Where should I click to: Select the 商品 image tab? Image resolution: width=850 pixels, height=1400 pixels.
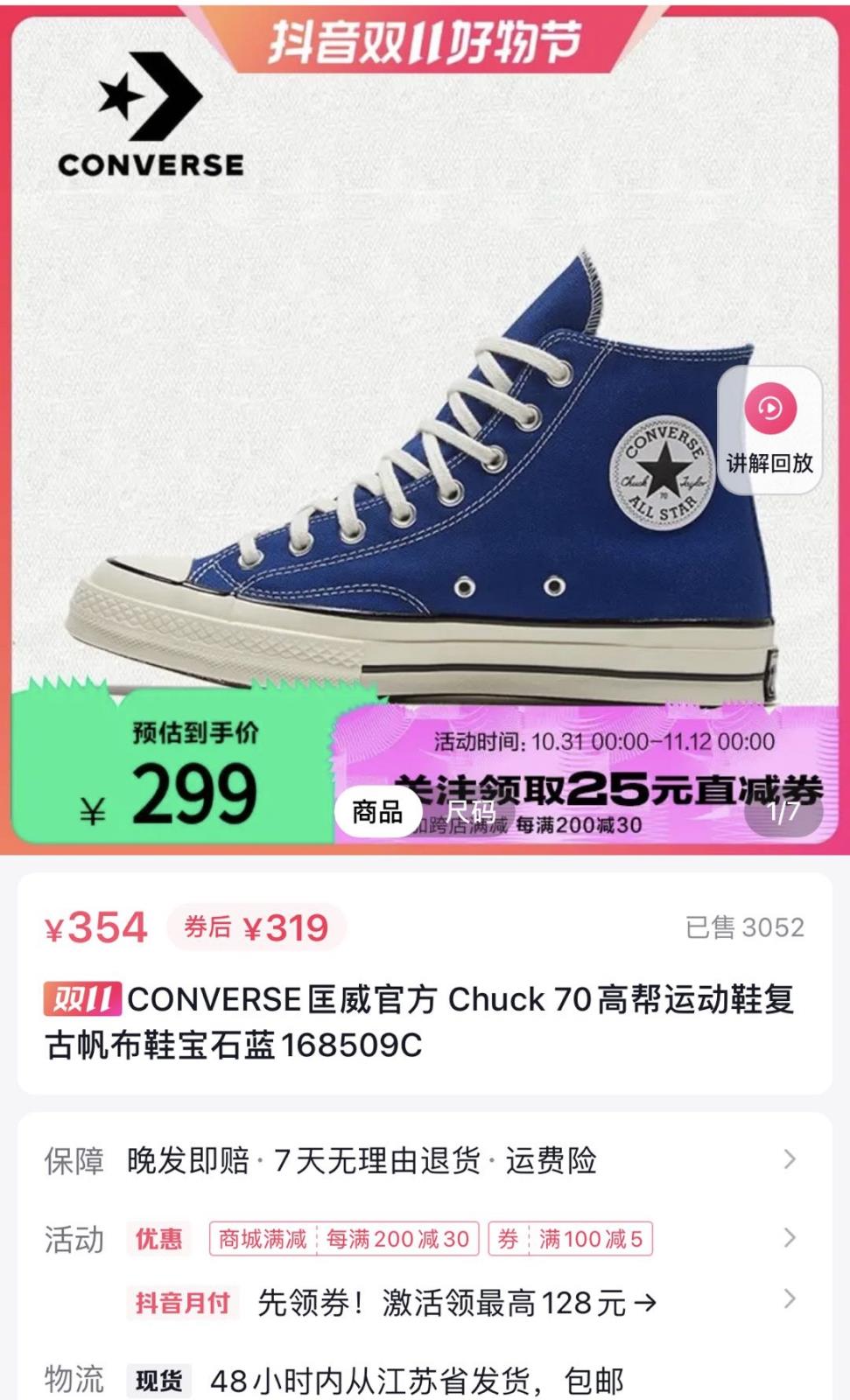(377, 813)
